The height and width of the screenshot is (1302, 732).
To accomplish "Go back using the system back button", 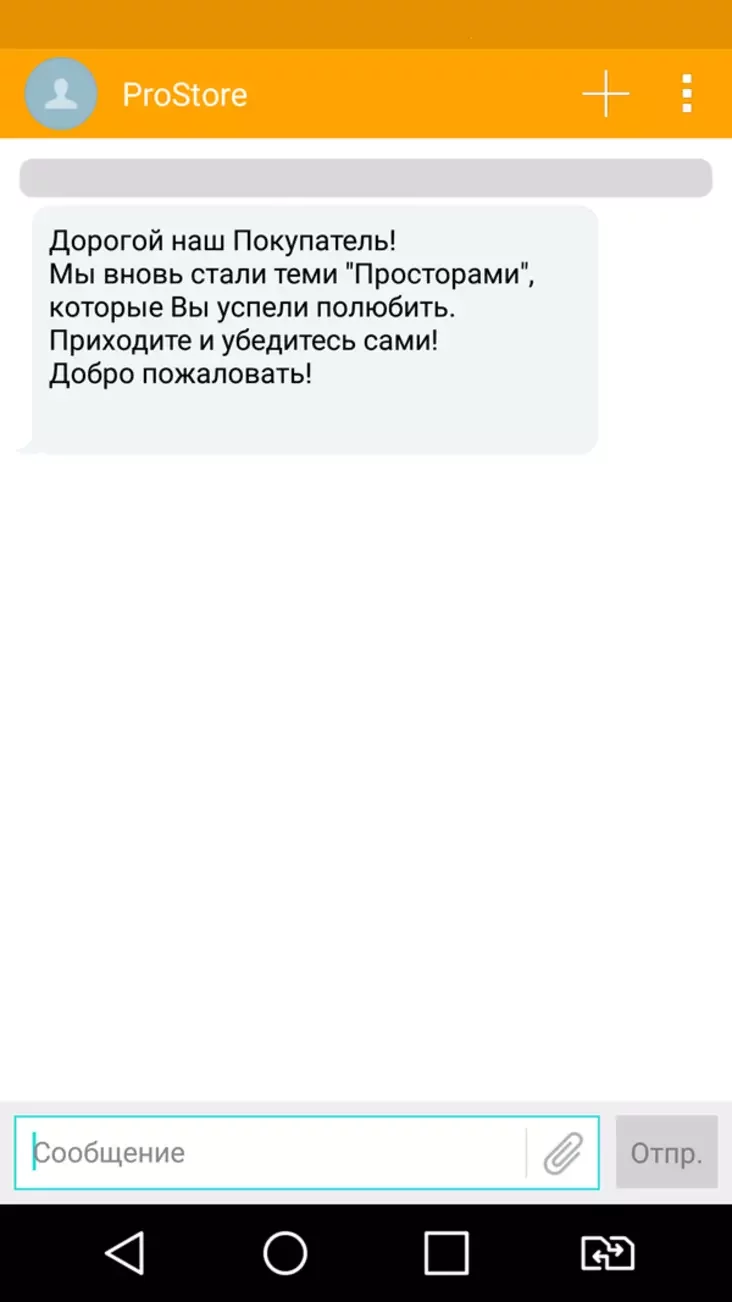I will pos(125,1252).
